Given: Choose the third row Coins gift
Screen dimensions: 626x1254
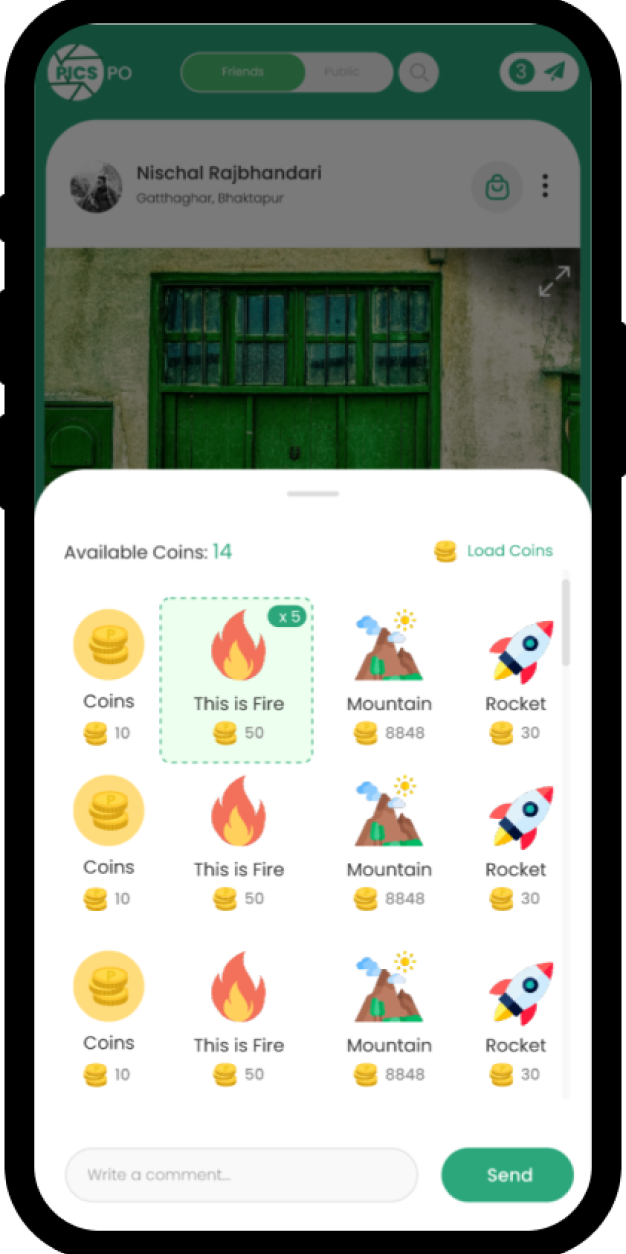Looking at the screenshot, I should 108,1016.
